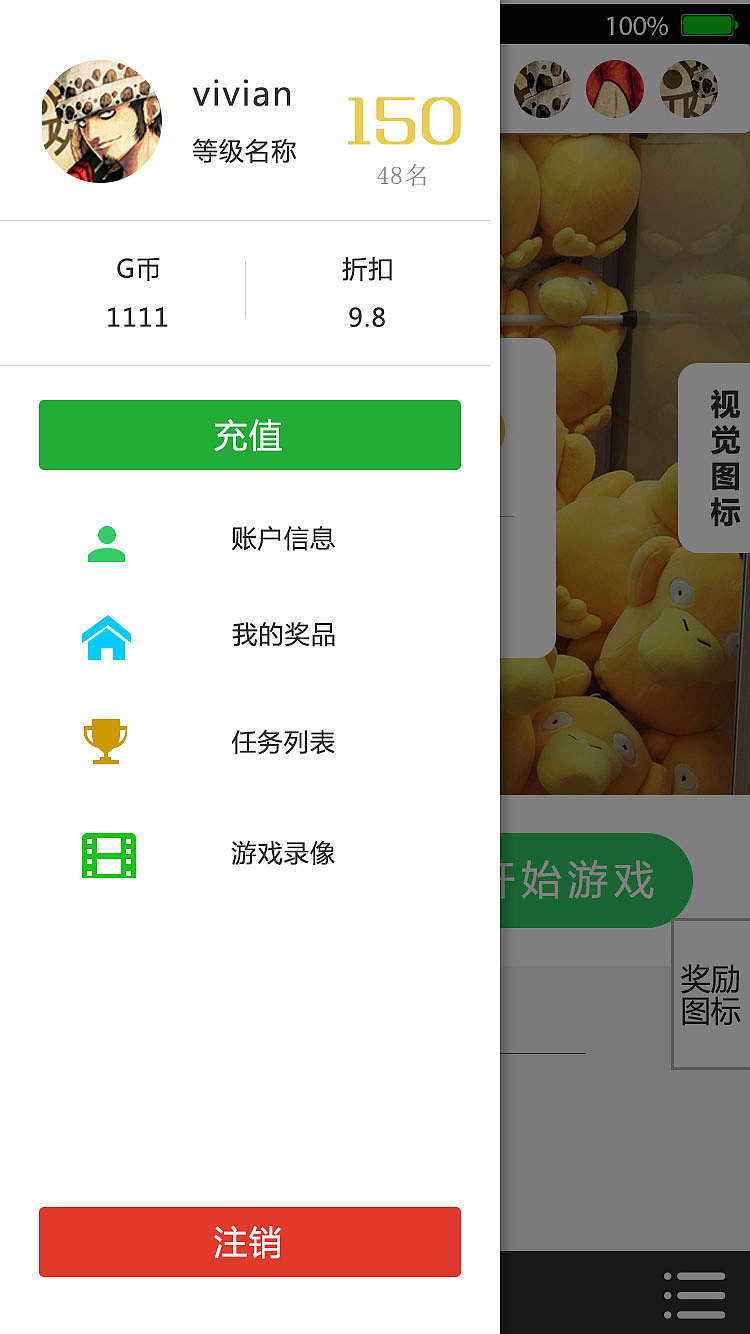Image resolution: width=750 pixels, height=1334 pixels.
Task: Select the 我的奖品 menu item
Action: (x=282, y=635)
